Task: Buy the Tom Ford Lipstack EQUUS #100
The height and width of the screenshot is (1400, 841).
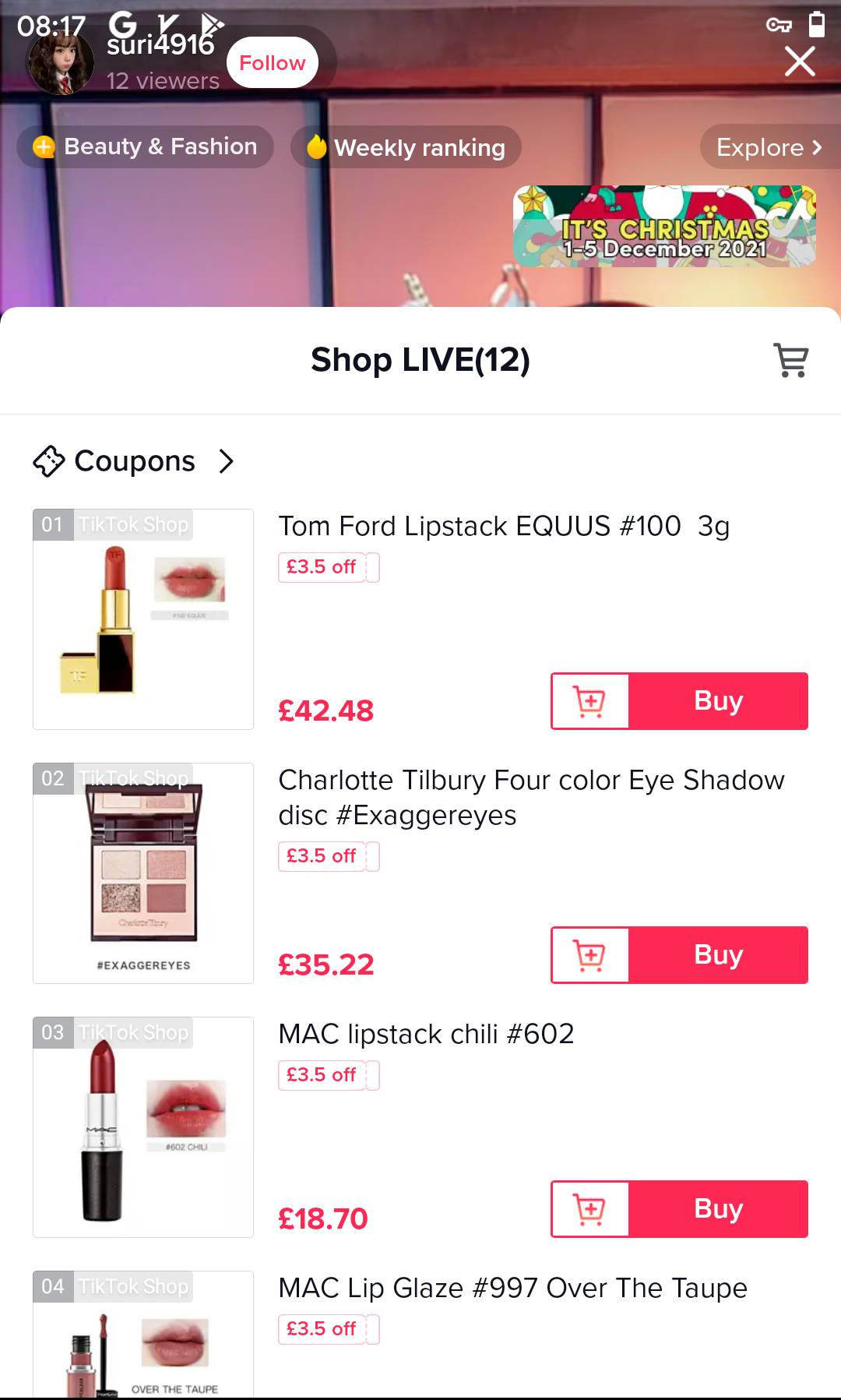Action: 718,701
